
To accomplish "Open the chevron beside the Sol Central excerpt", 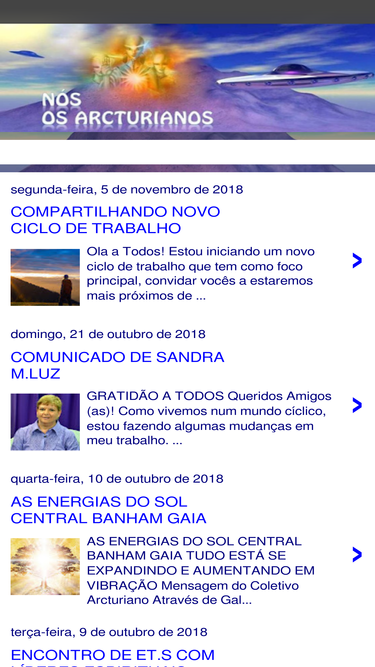I will (357, 555).
